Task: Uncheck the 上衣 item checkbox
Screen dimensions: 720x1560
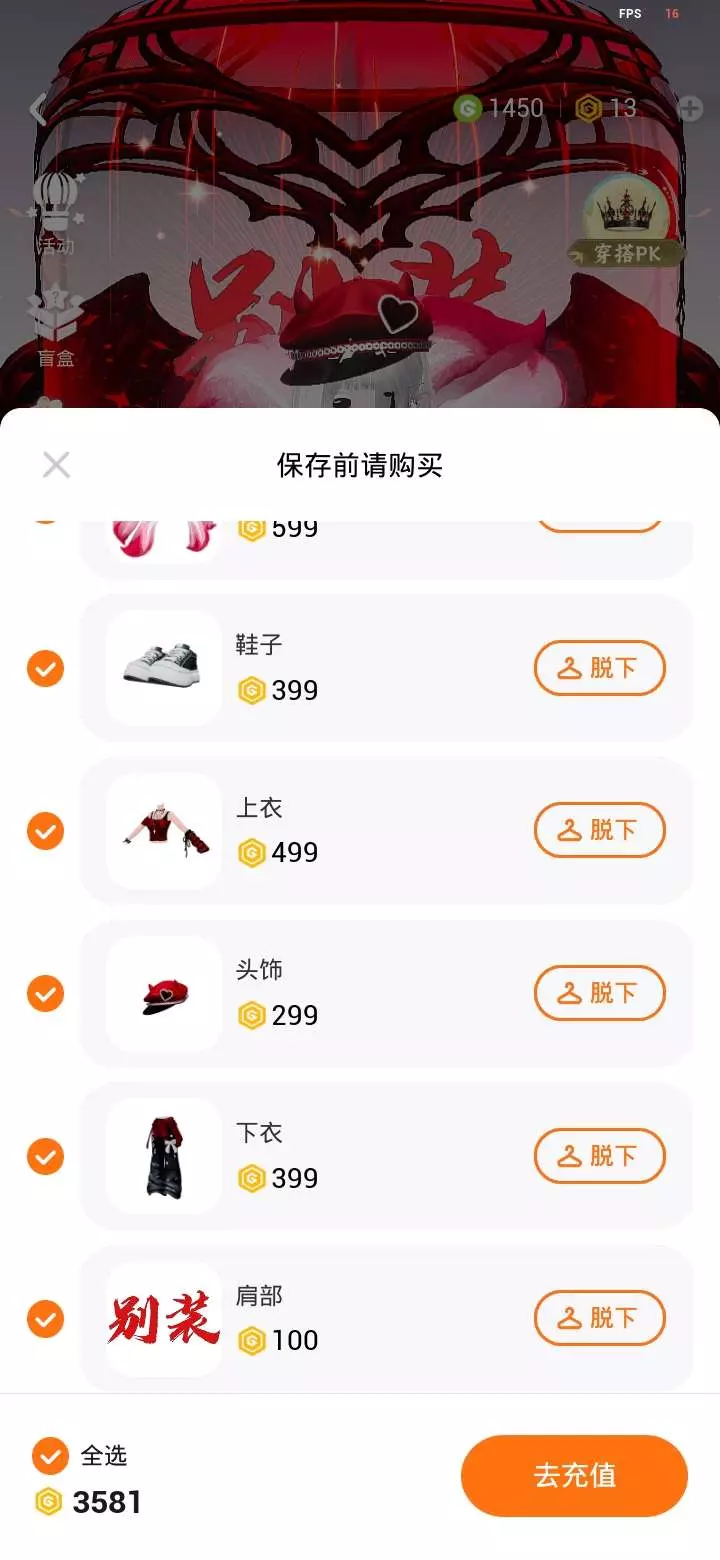Action: click(45, 831)
